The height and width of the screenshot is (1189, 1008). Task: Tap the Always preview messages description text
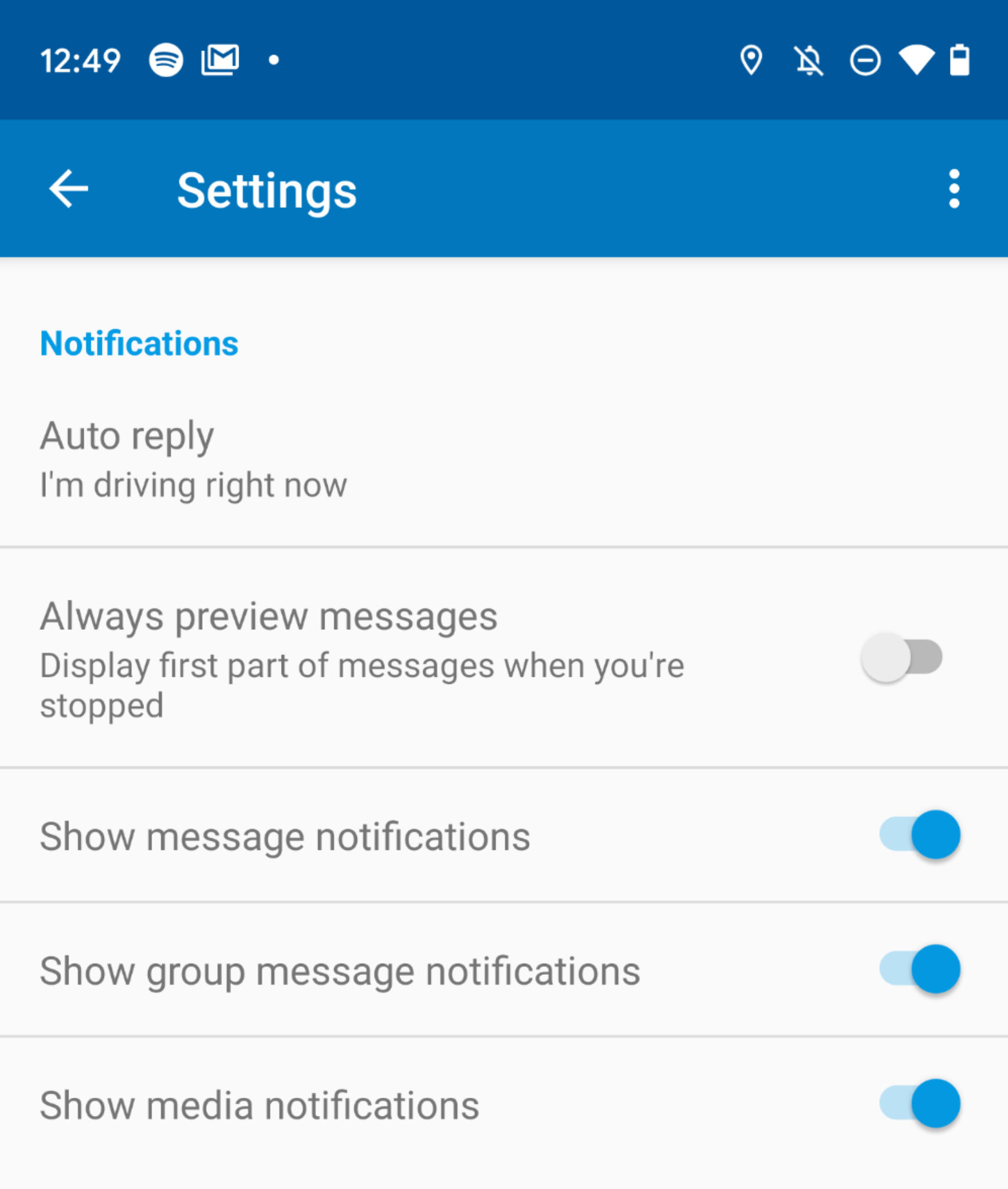[x=362, y=685]
